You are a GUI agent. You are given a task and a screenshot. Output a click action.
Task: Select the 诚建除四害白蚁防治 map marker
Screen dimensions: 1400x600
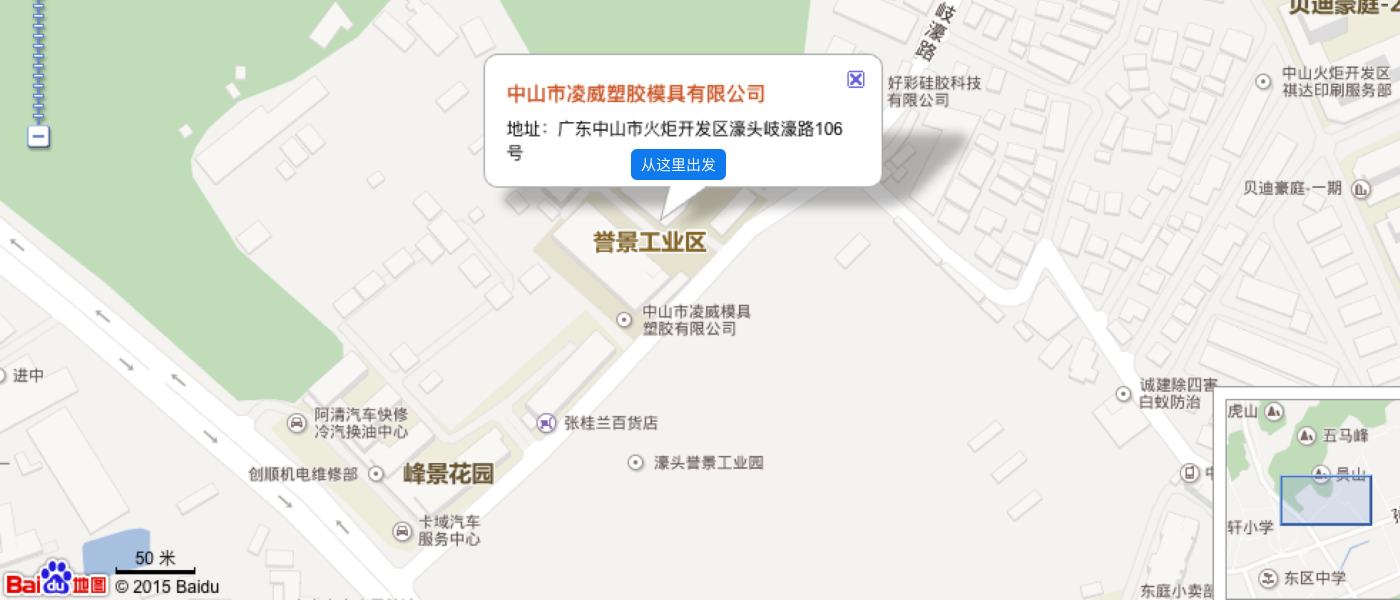point(1124,394)
